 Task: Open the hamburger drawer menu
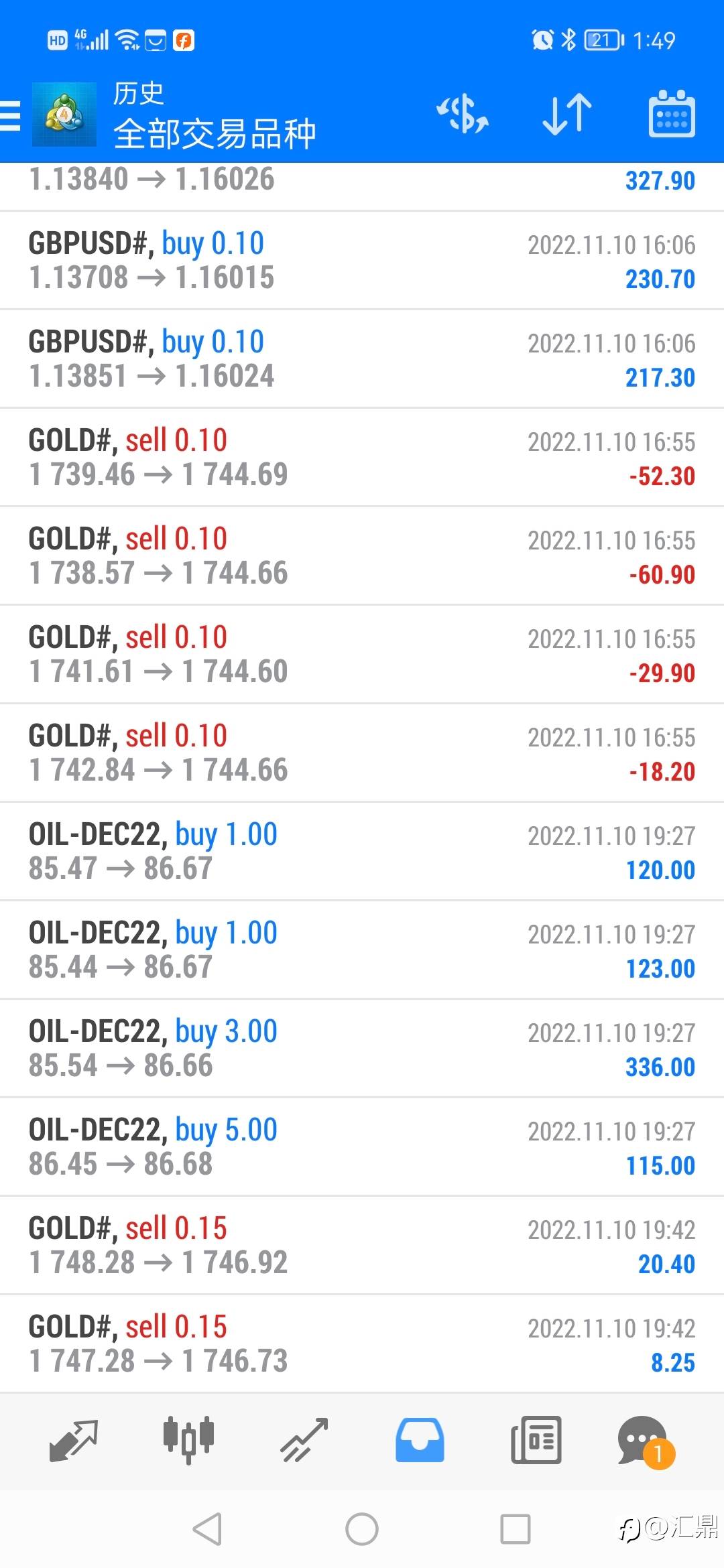pos(11,115)
